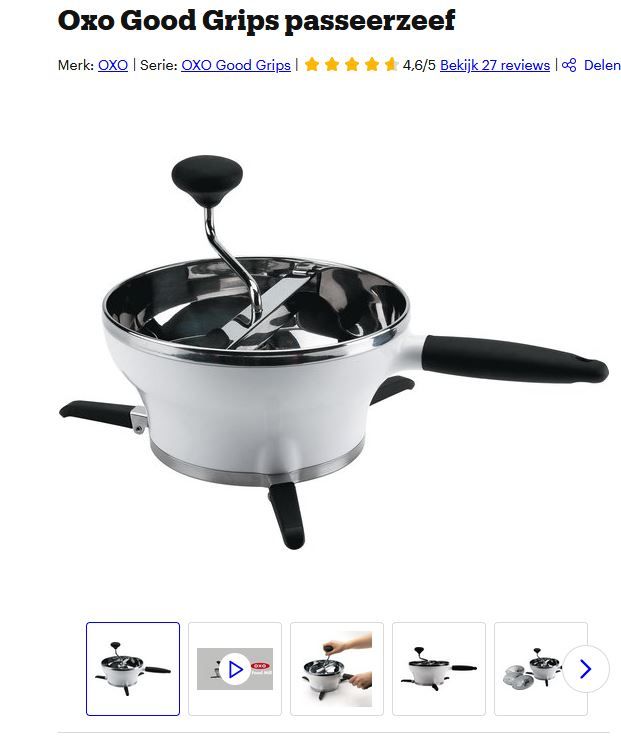Screen dimensions: 621x743
Task: Open the OXO brand link
Action: 113,65
